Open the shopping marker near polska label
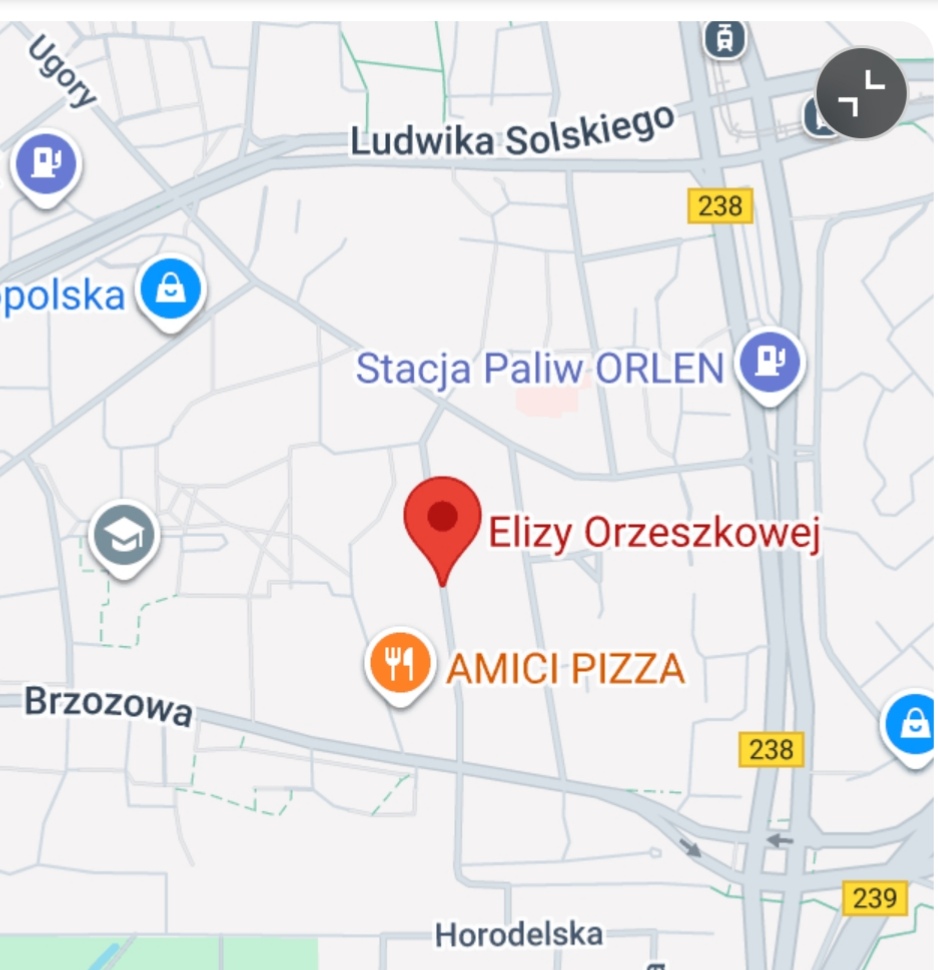 click(171, 290)
